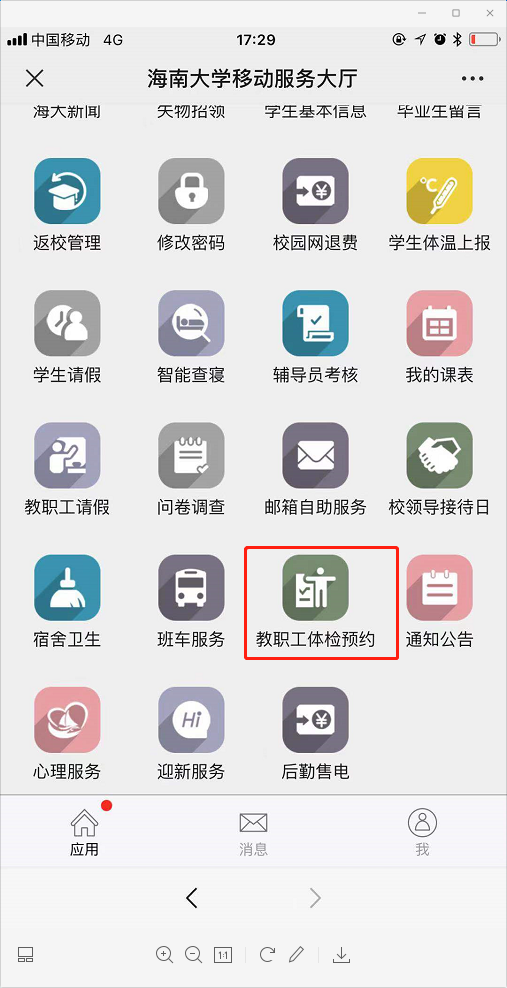
Task: Switch to the 我 profile tab
Action: click(422, 833)
